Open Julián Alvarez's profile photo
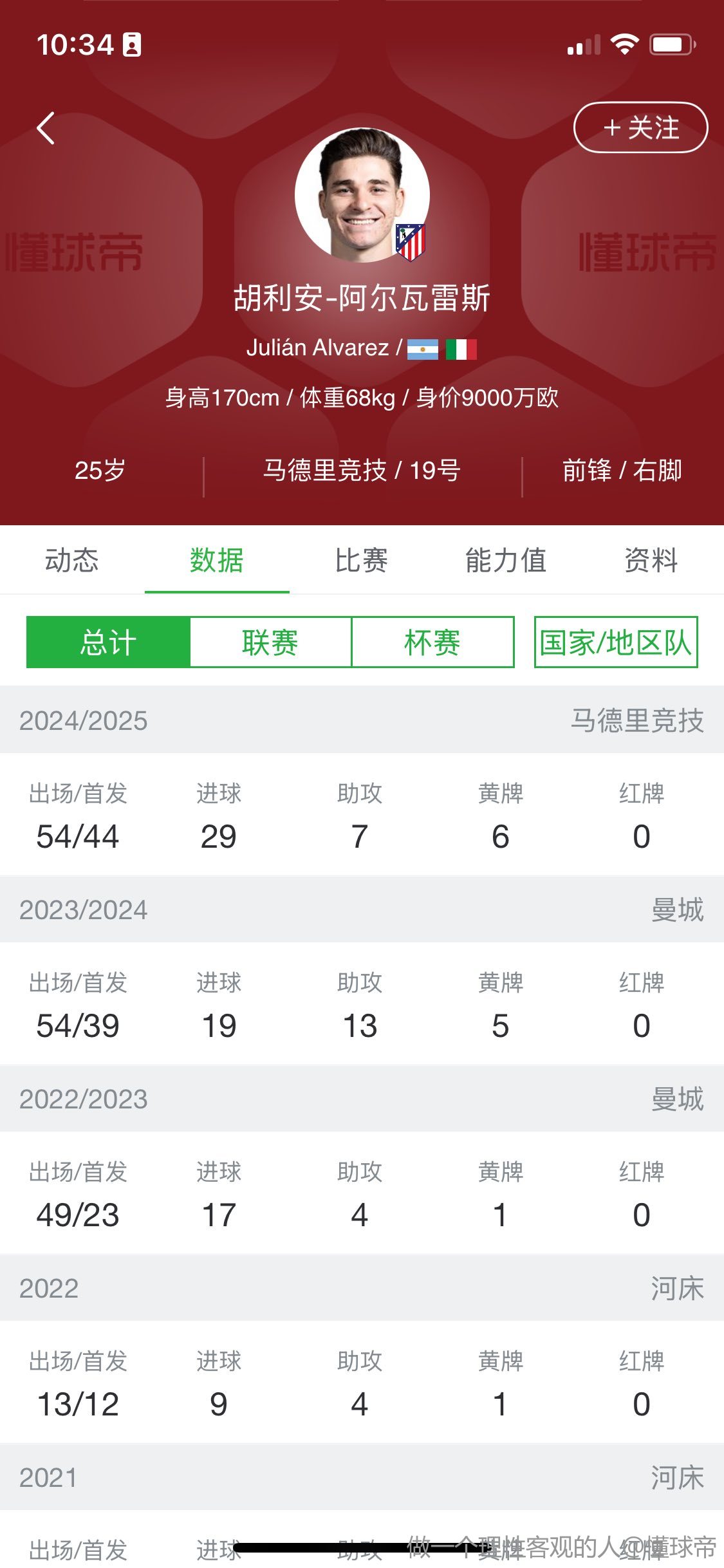This screenshot has width=724, height=1568. point(362,195)
